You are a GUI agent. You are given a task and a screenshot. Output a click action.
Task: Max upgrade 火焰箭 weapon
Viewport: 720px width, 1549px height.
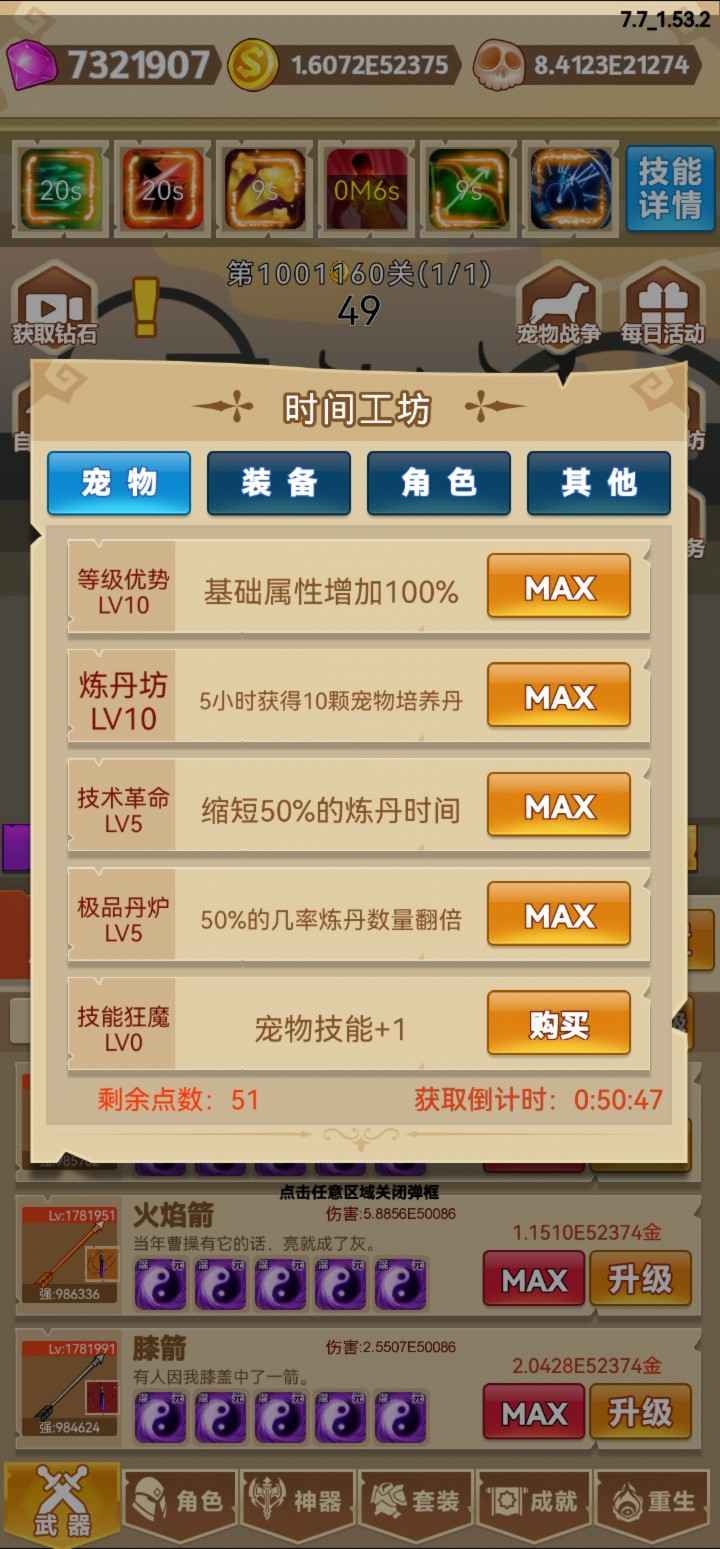pyautogui.click(x=534, y=1278)
